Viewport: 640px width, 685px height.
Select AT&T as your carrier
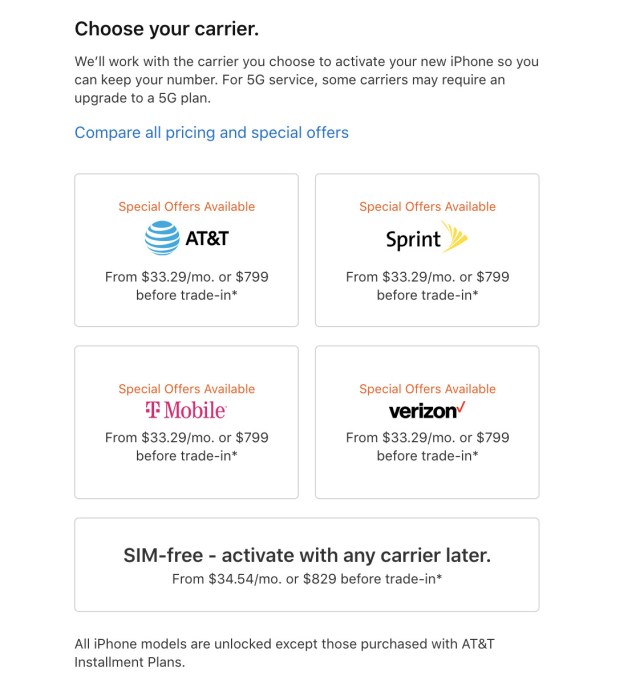coord(186,250)
